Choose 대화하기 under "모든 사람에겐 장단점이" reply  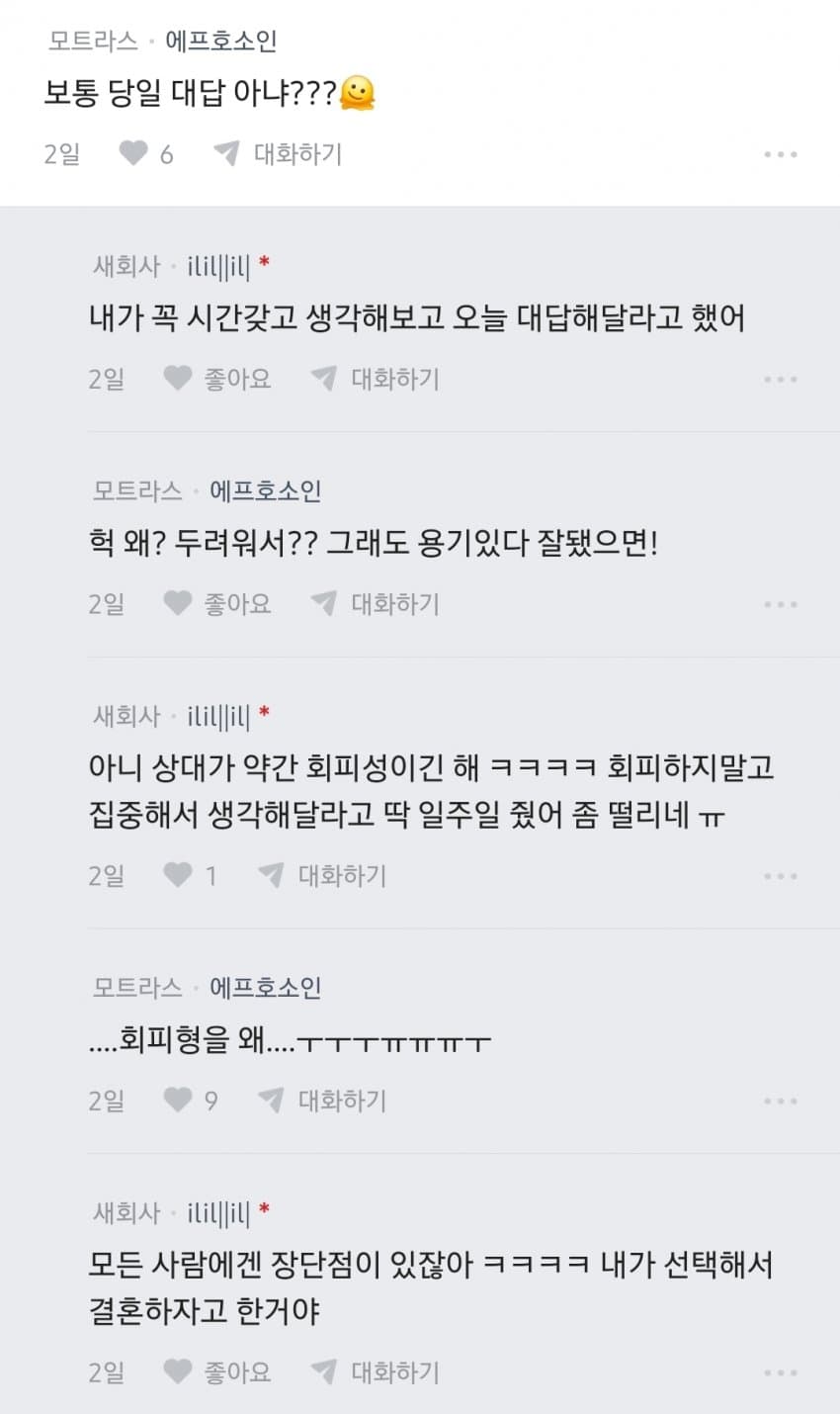(x=375, y=1371)
